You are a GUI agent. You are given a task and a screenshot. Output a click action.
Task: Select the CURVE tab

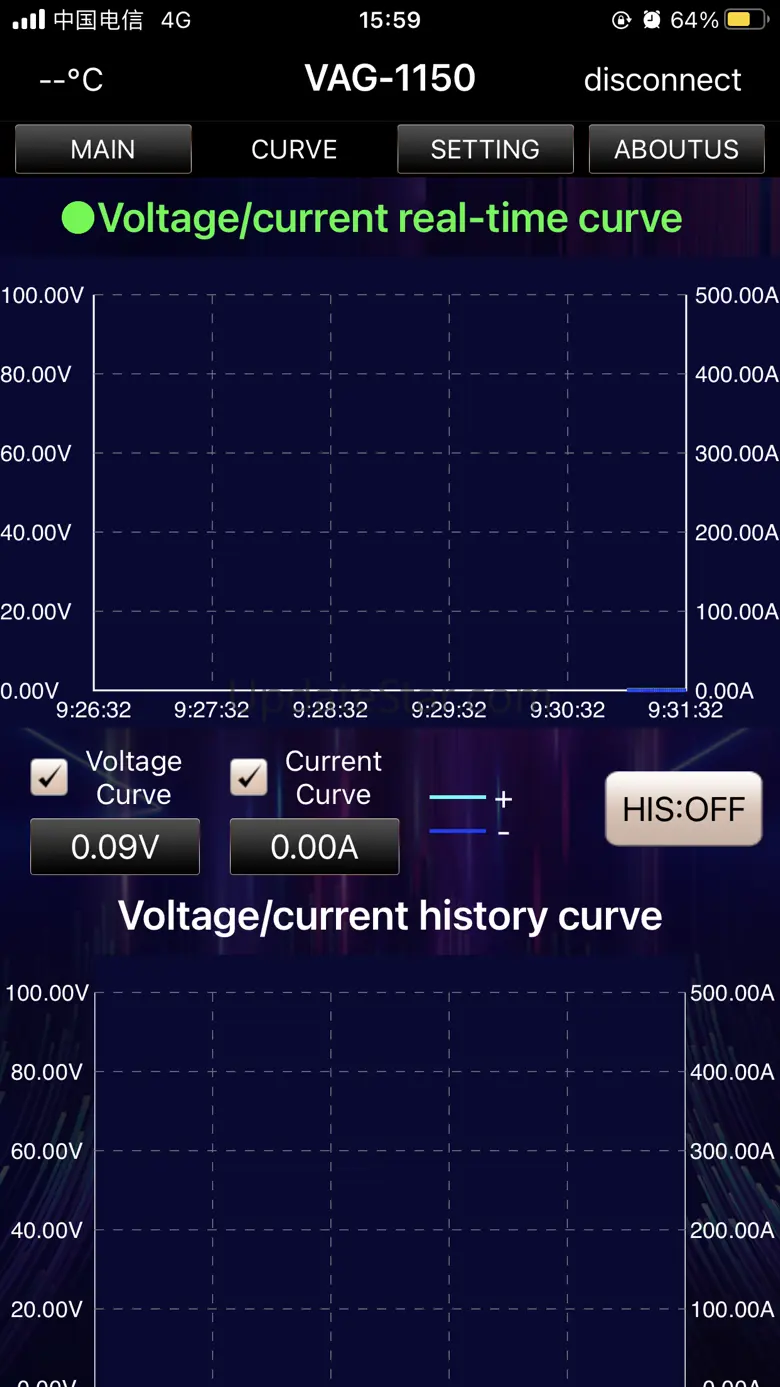(294, 149)
